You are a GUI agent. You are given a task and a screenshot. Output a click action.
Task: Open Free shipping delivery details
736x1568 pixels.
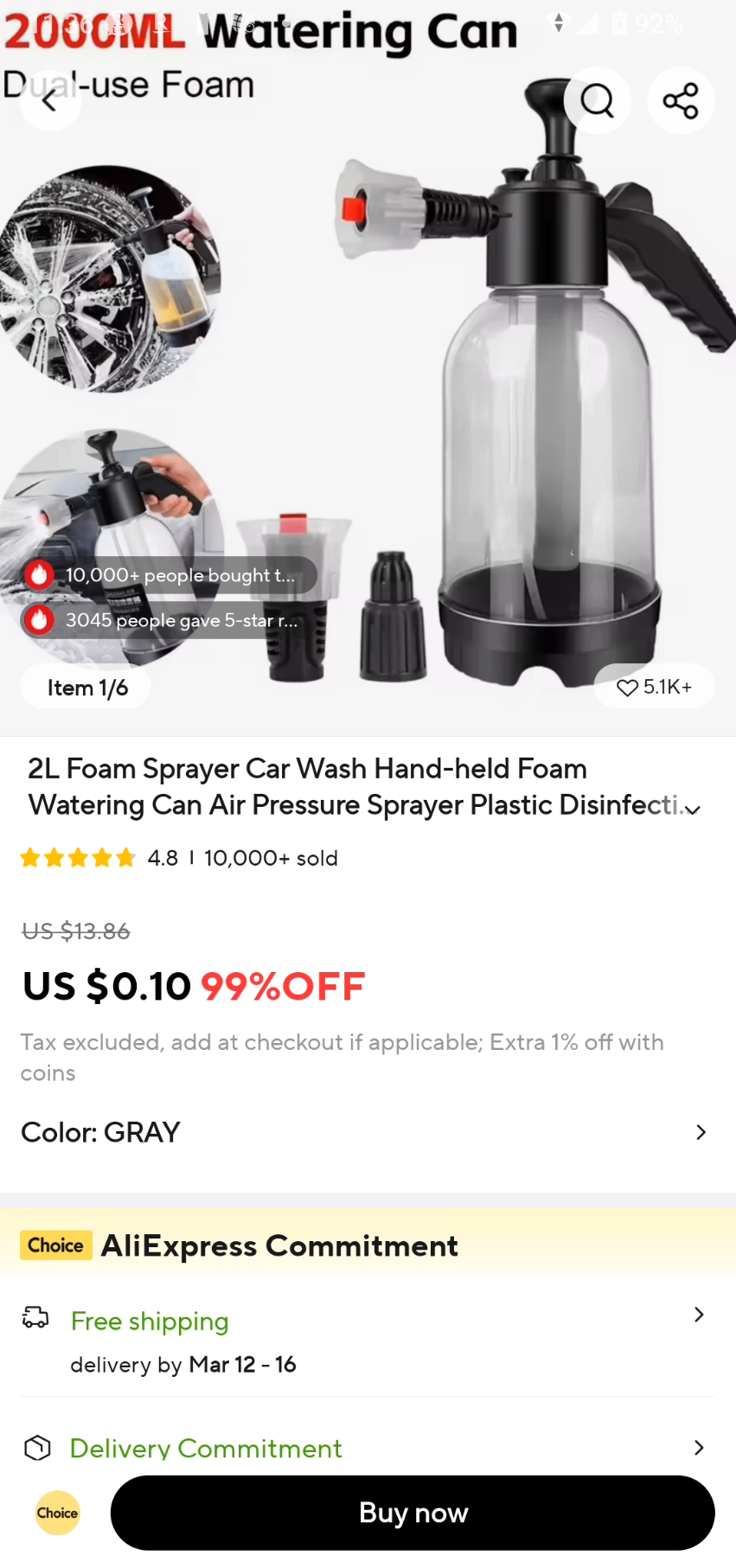point(368,1341)
